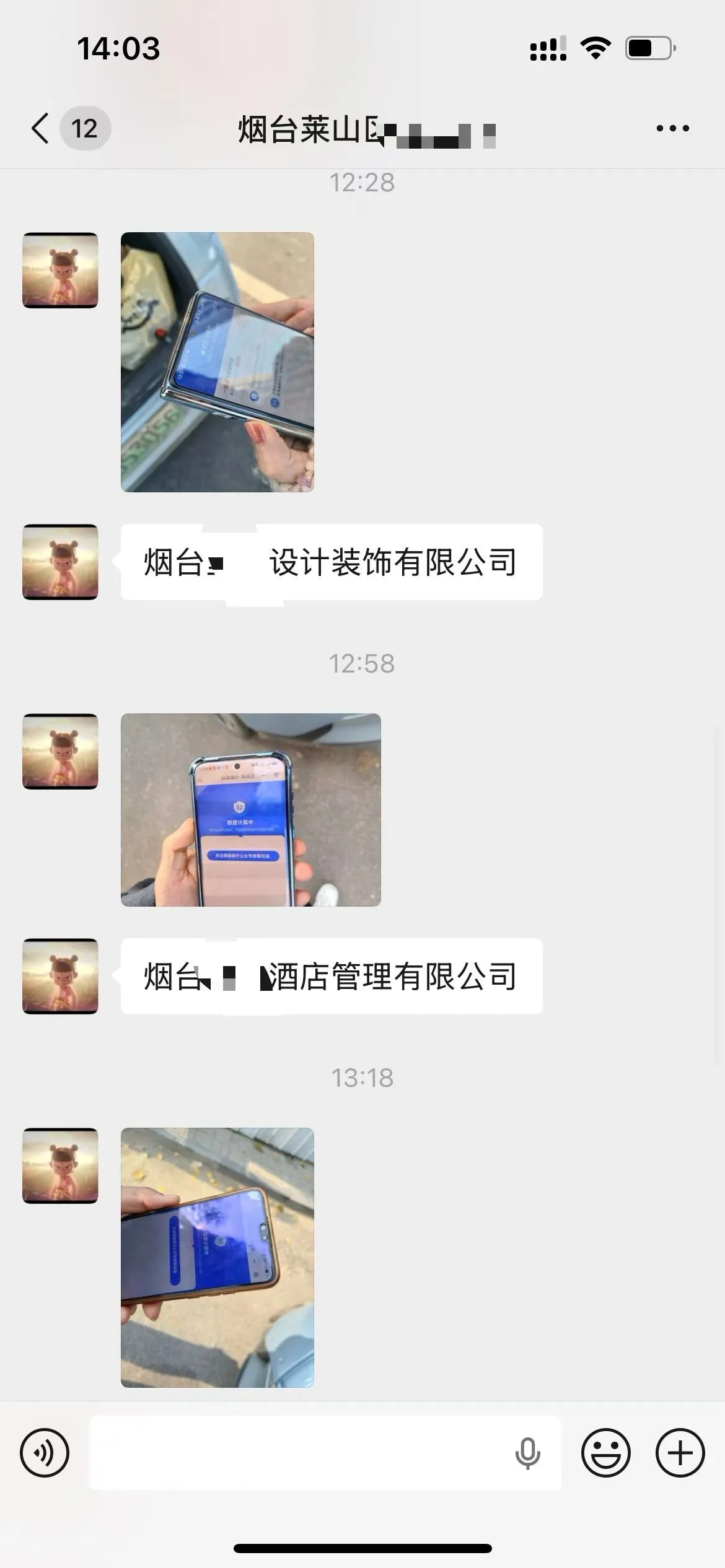Tap the unread count badge showing 12
Viewport: 725px width, 1568px height.
[x=84, y=128]
